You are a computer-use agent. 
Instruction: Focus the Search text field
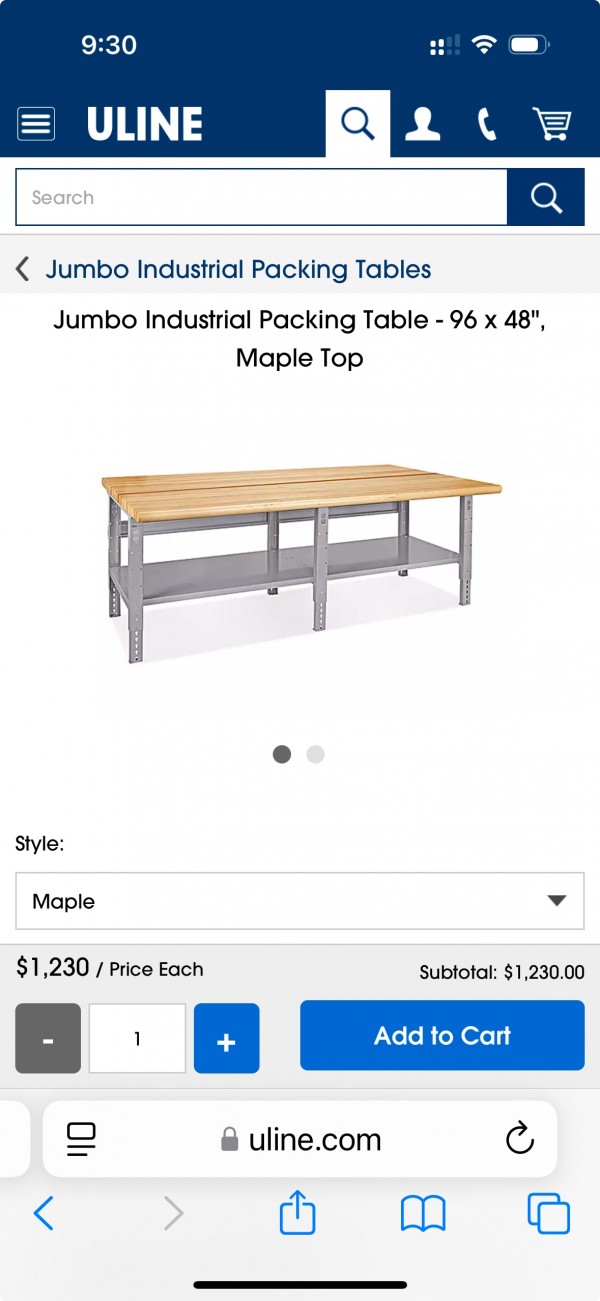click(x=261, y=197)
